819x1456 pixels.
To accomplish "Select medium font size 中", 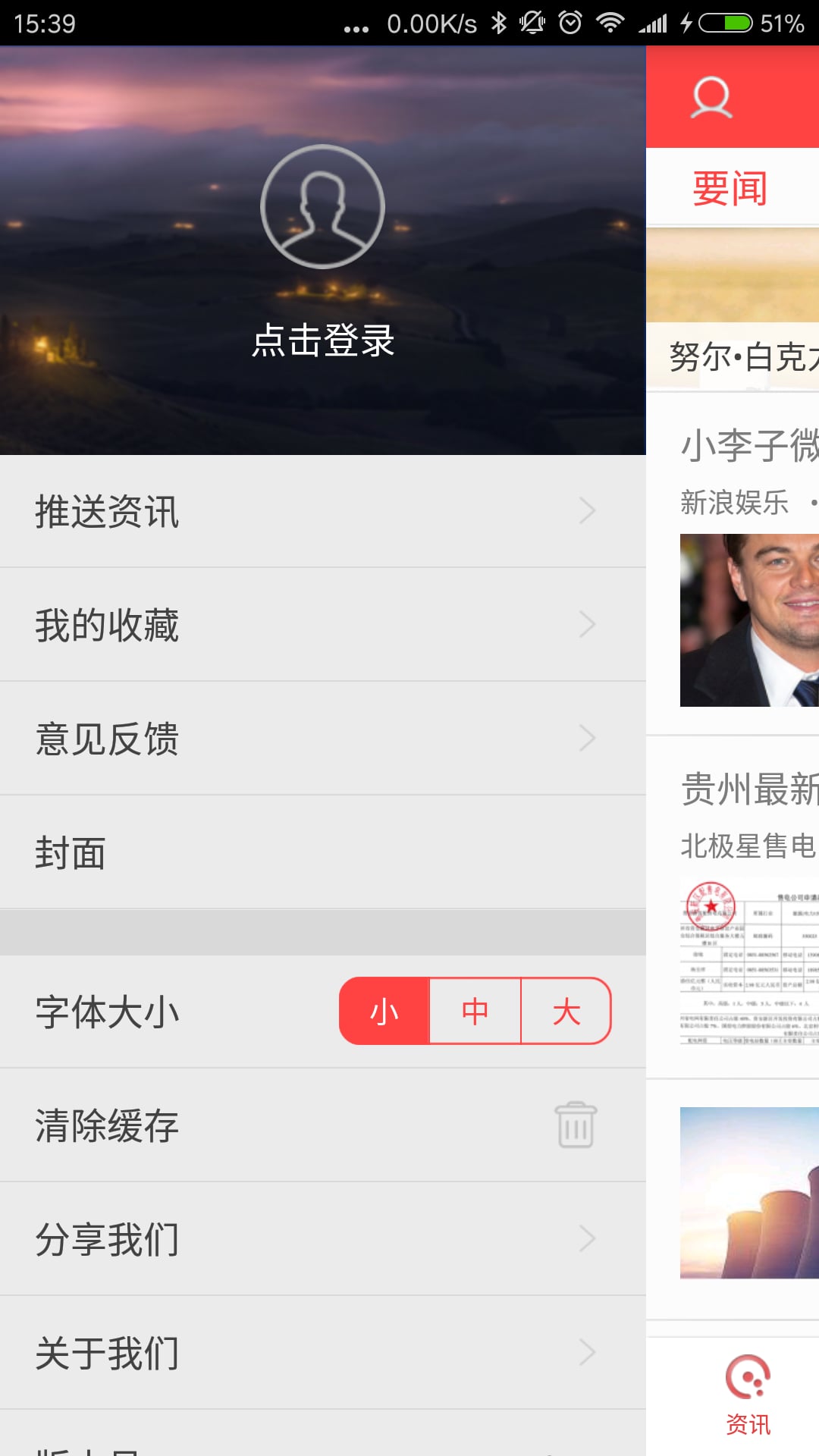I will [x=475, y=1011].
